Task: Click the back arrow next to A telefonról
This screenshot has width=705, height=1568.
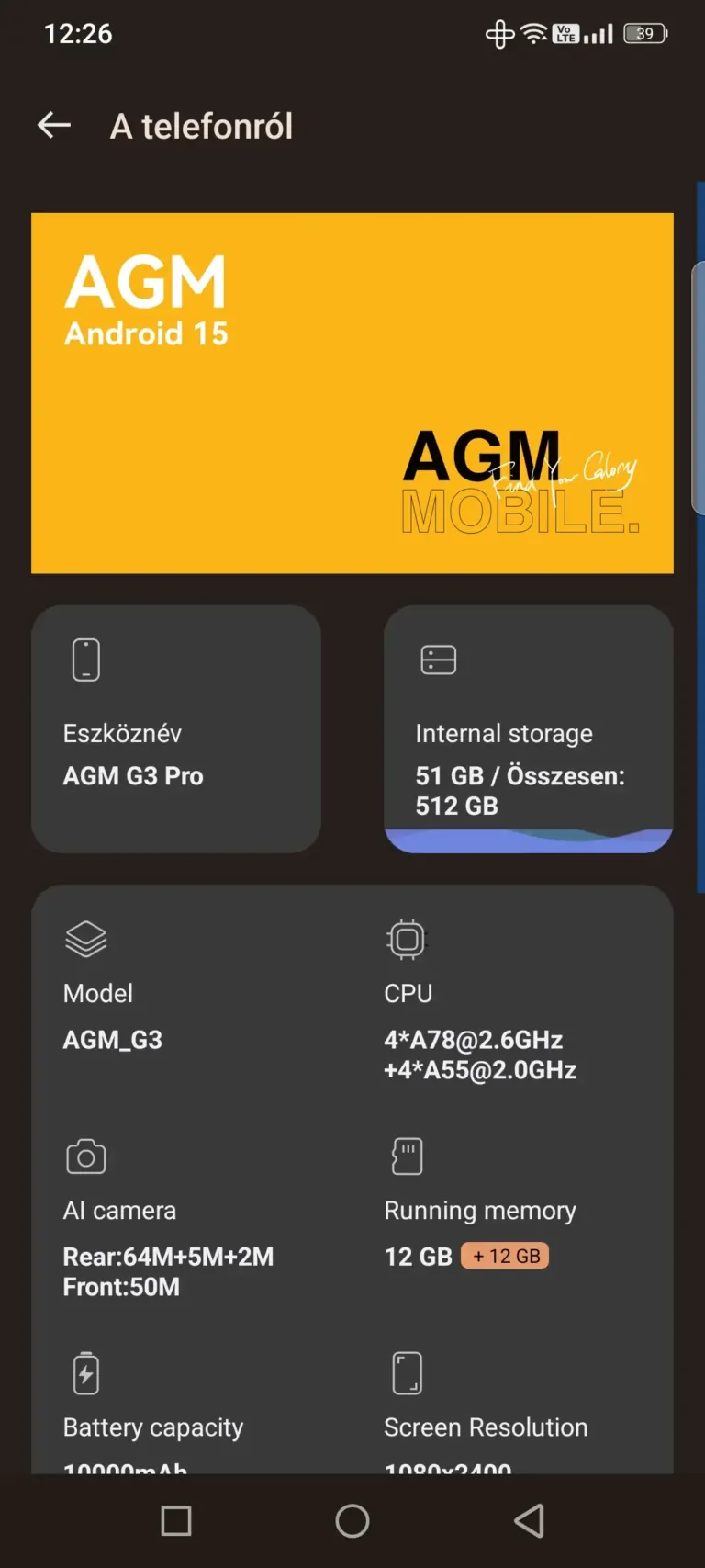Action: click(52, 125)
